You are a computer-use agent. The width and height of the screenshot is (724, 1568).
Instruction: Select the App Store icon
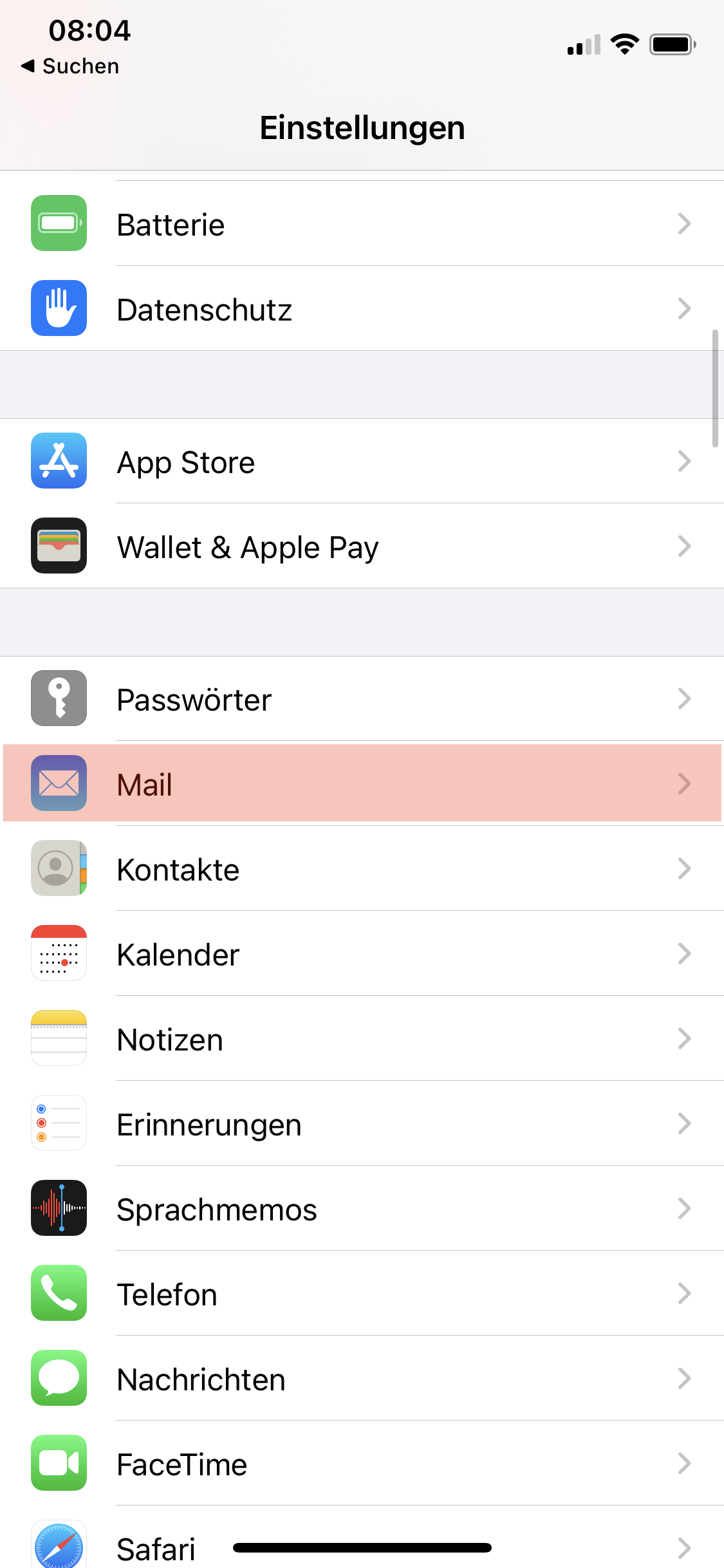click(59, 462)
